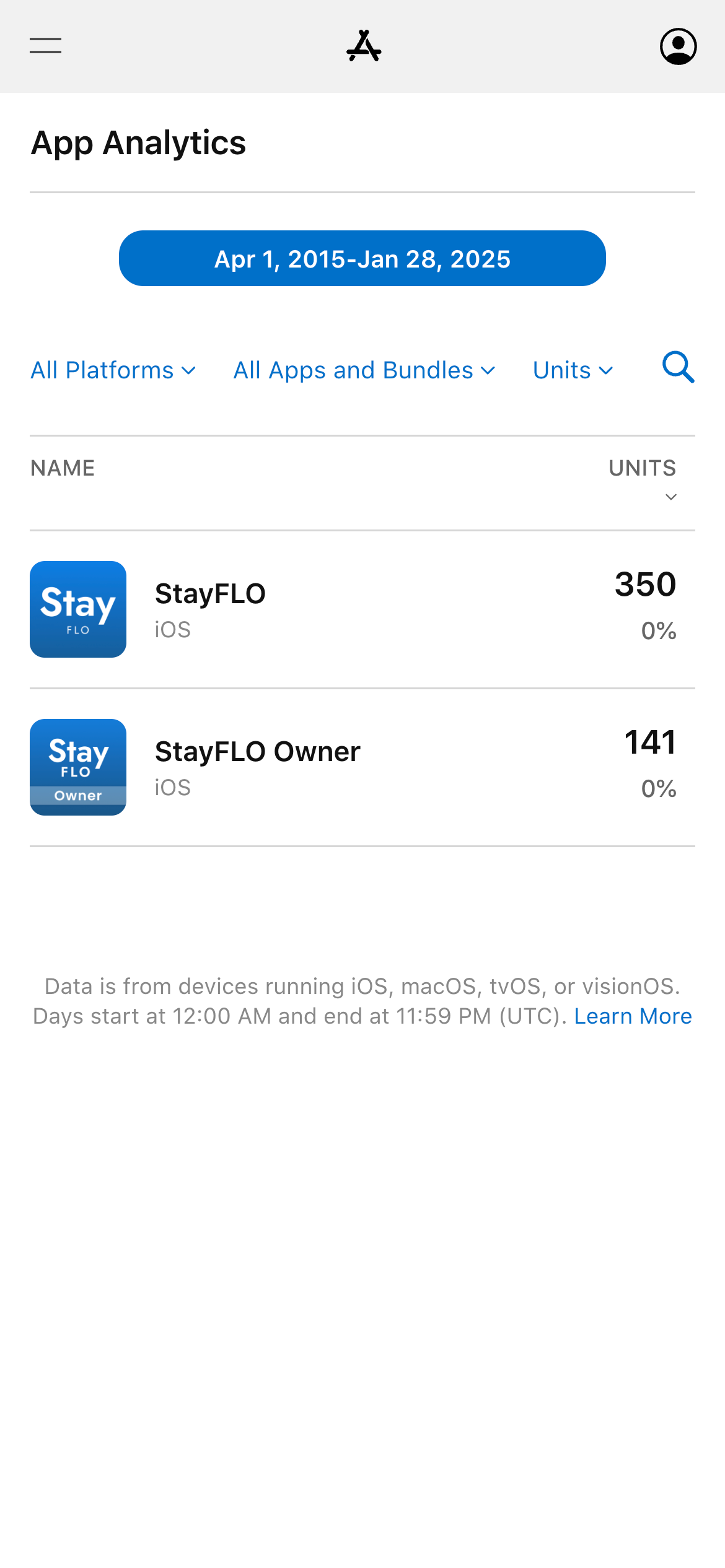Open the Units metric dropdown

pyautogui.click(x=572, y=370)
